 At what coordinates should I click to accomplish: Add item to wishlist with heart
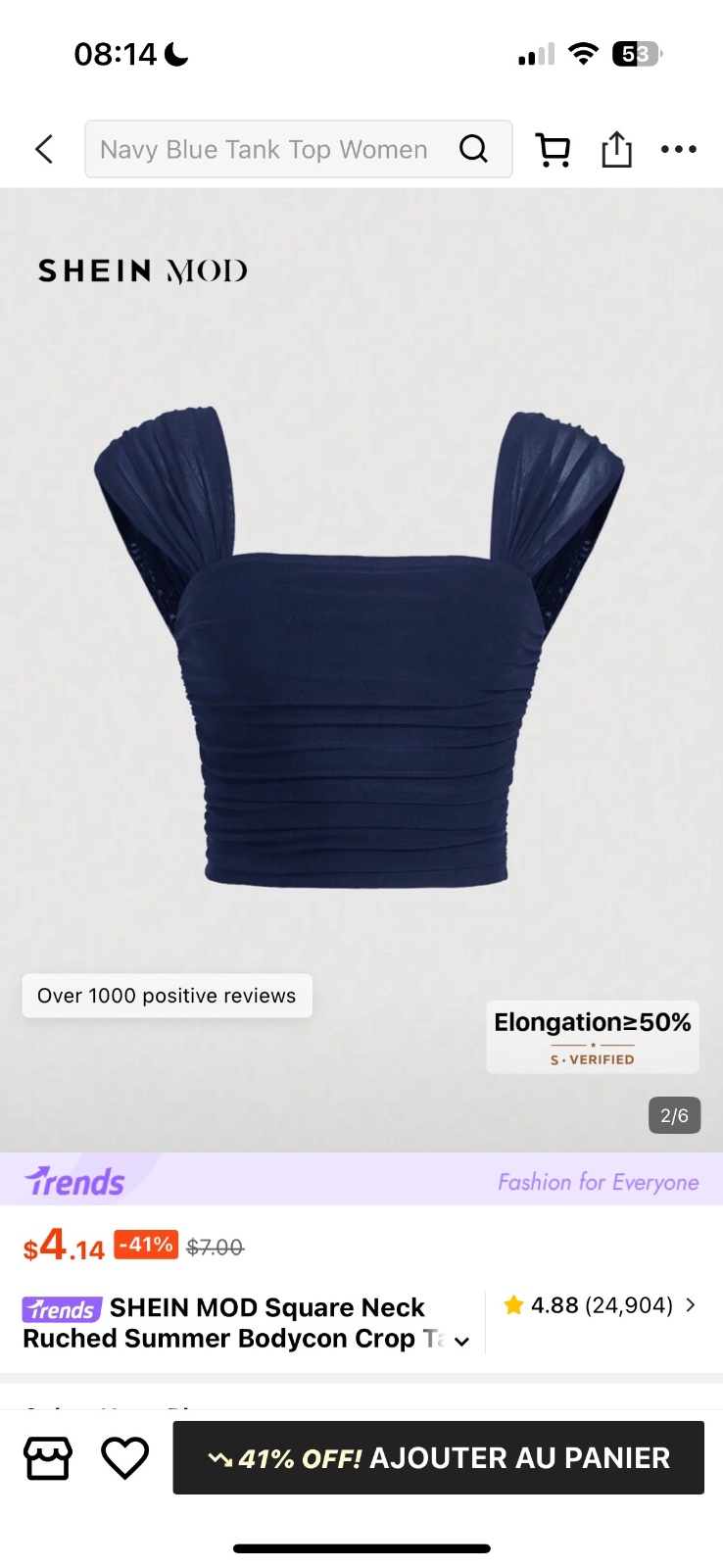(125, 1457)
